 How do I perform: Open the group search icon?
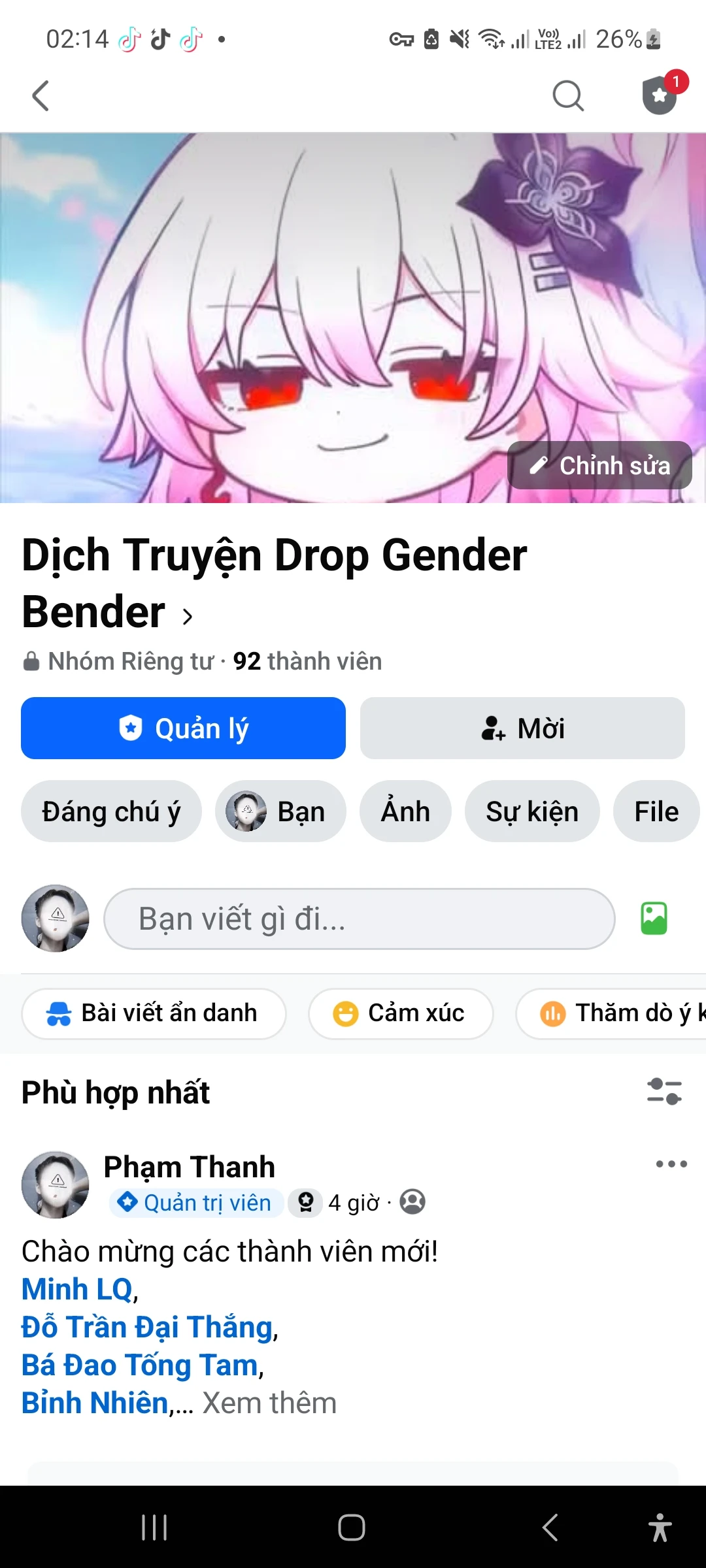click(x=568, y=96)
